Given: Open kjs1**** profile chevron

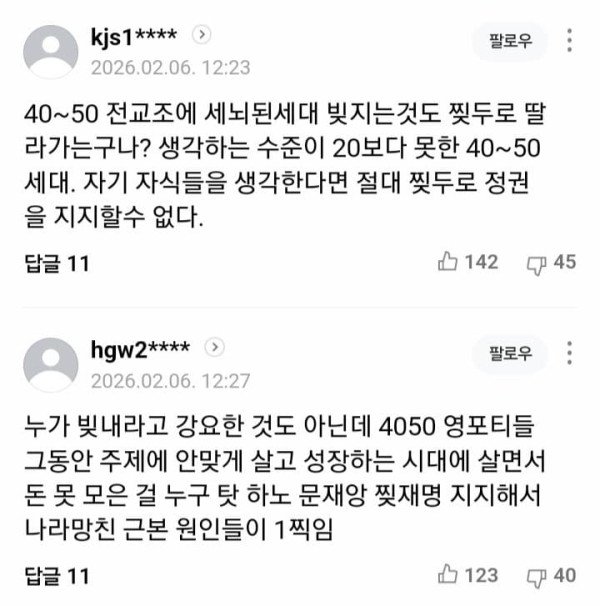Looking at the screenshot, I should [201, 35].
